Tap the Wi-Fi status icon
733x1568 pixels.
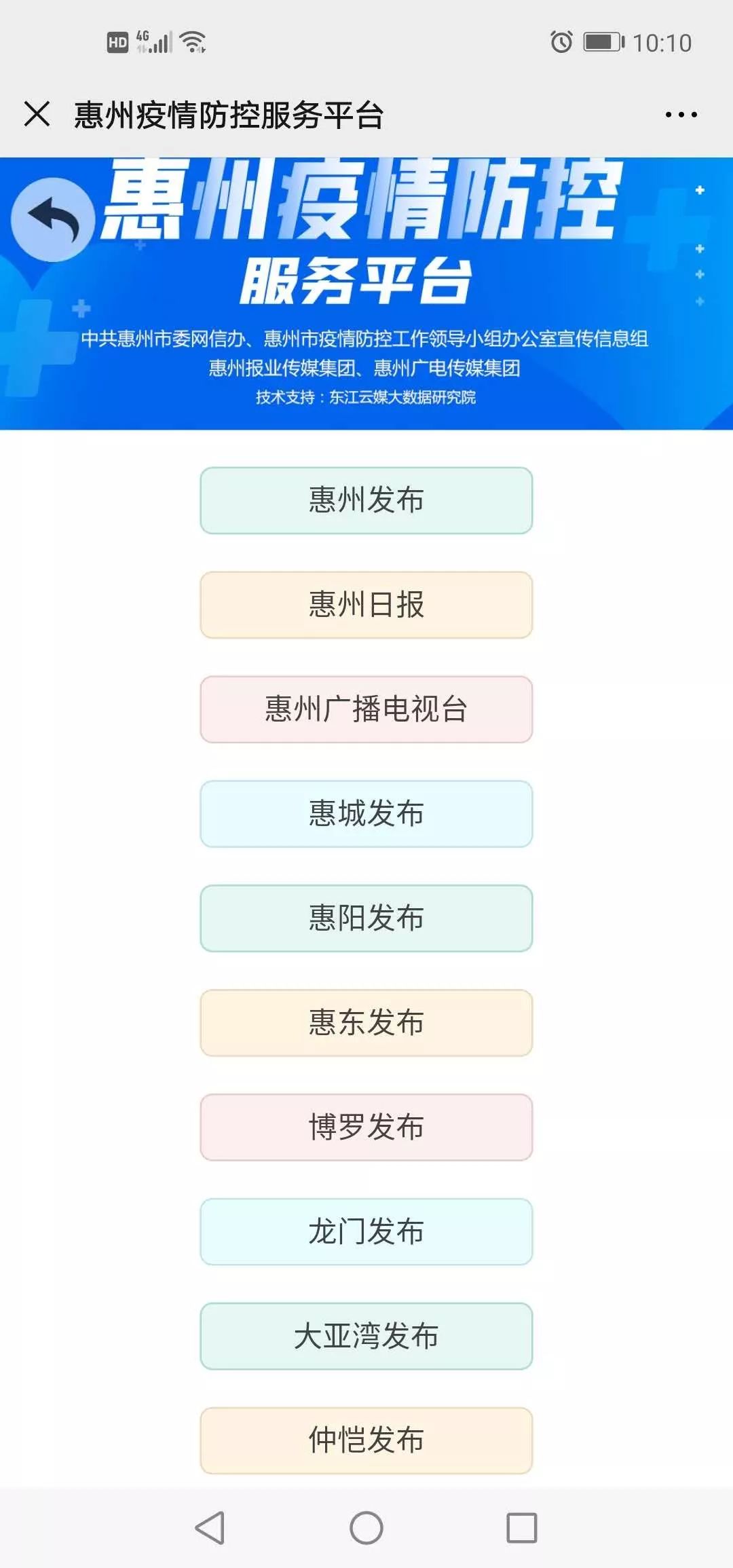(192, 43)
